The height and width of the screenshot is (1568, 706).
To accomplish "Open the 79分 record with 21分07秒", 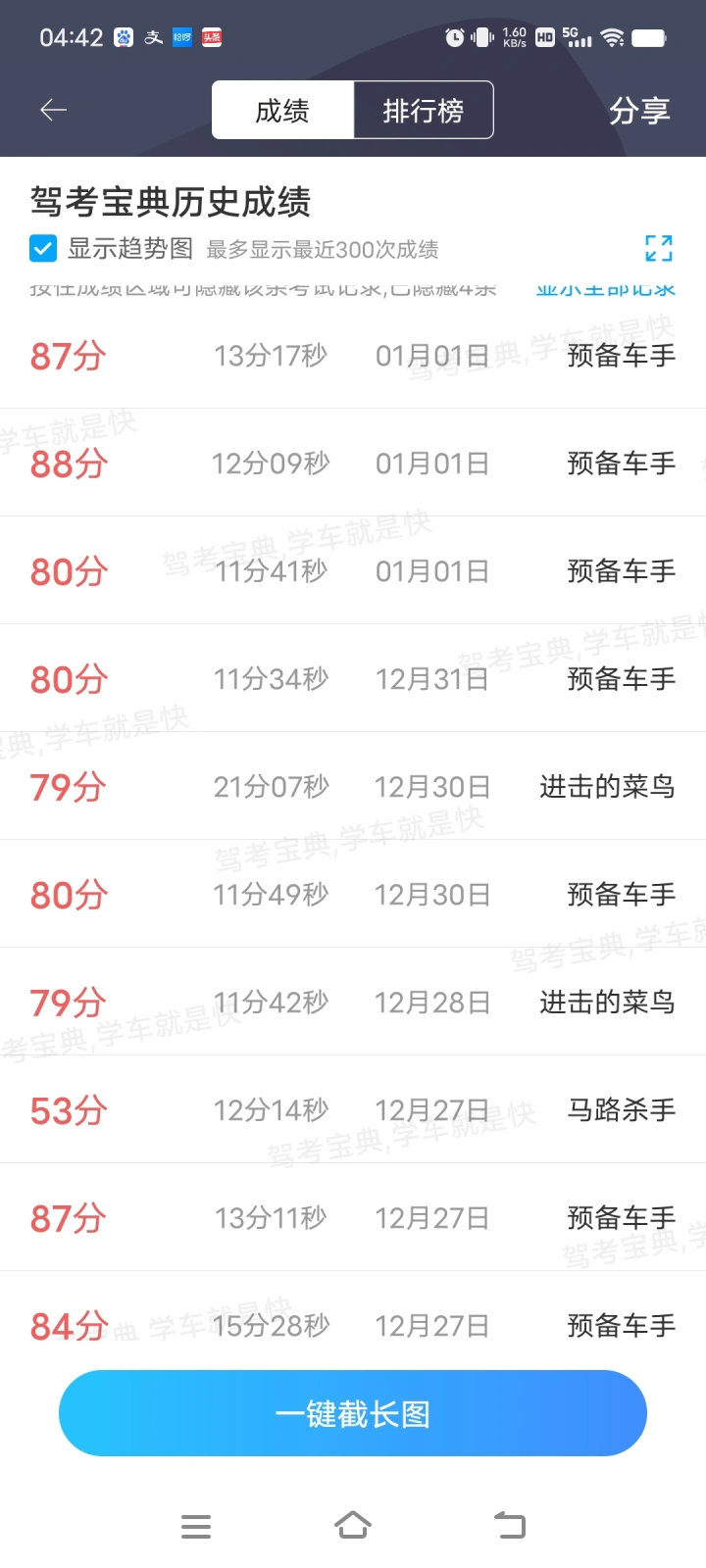I will 353,786.
